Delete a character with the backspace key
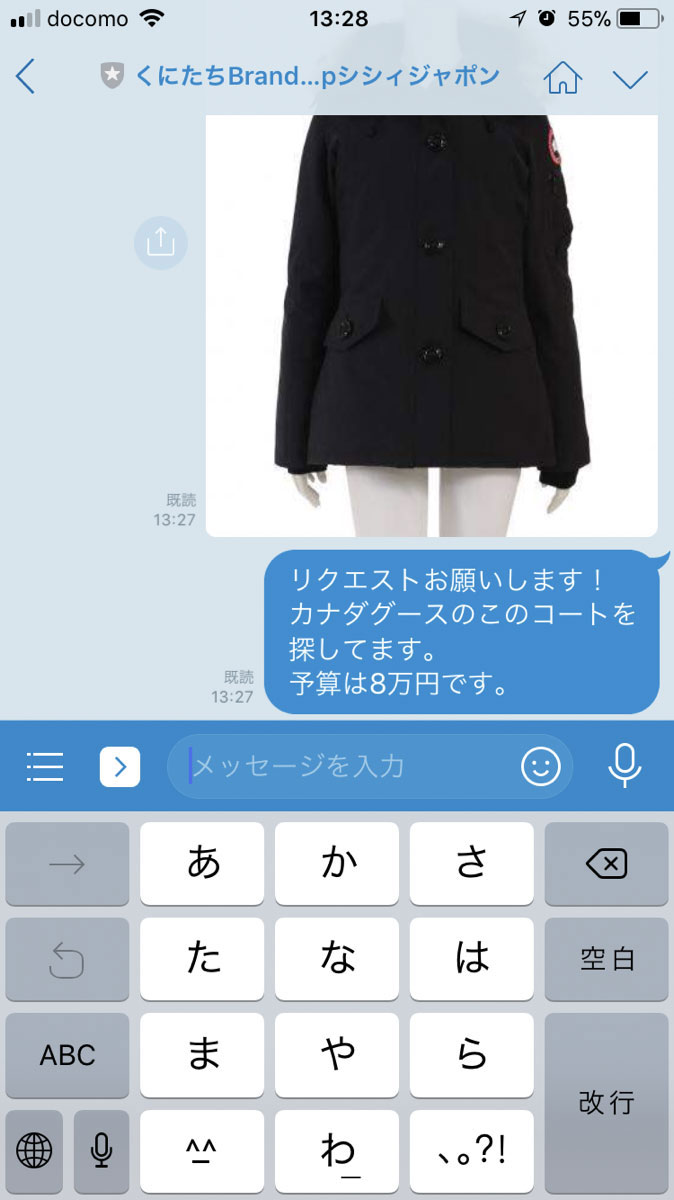The width and height of the screenshot is (674, 1200). click(606, 863)
